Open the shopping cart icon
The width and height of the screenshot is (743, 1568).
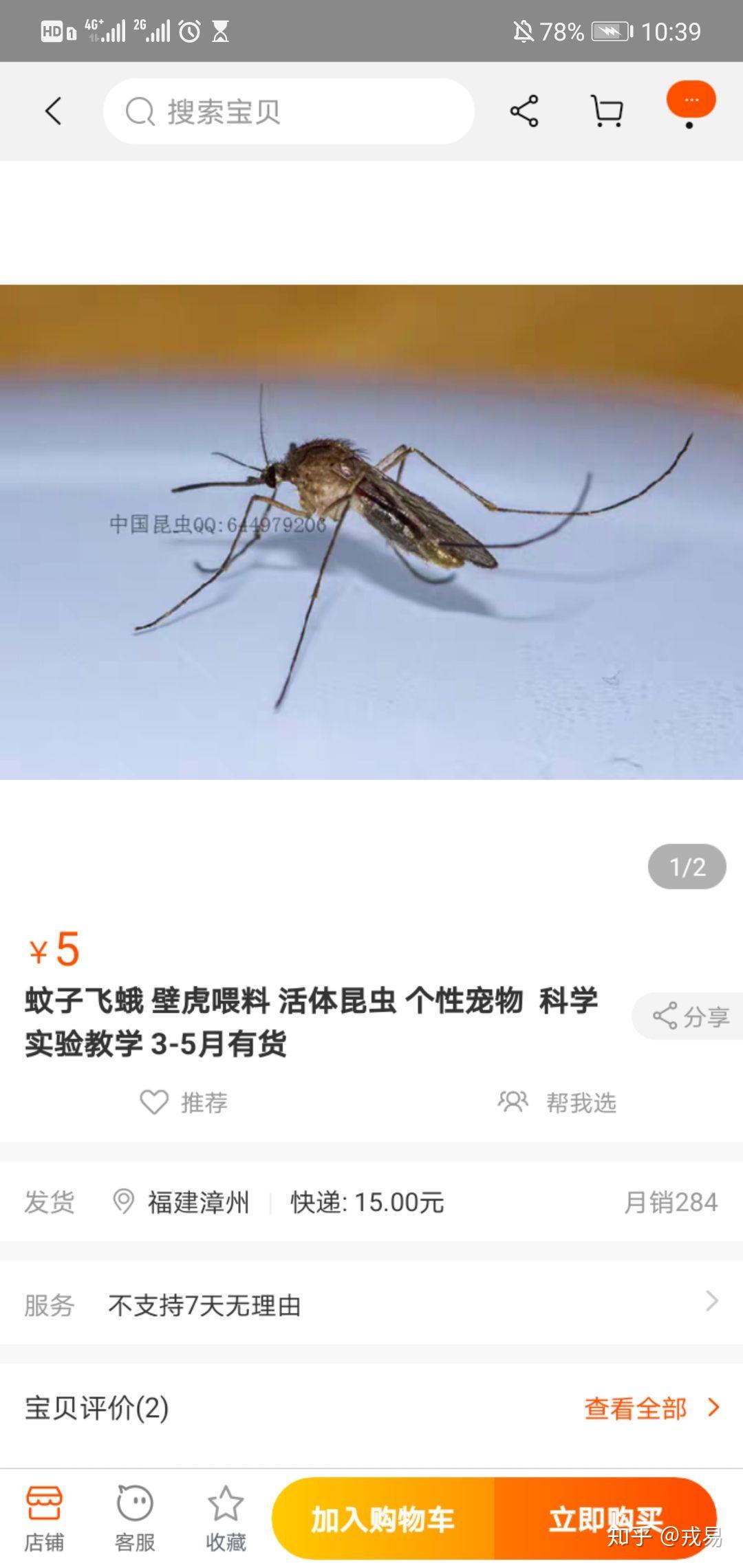[607, 111]
